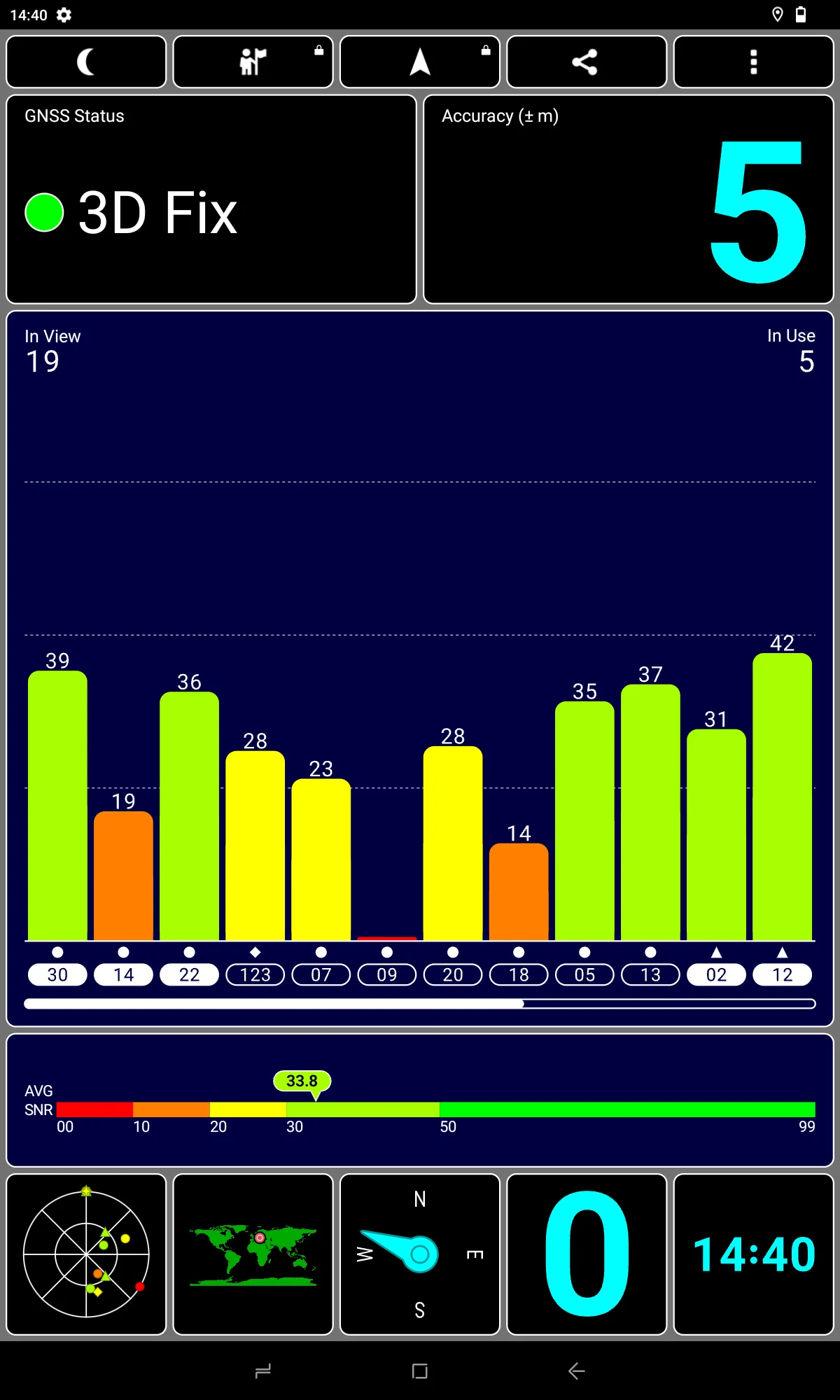Select satellite 30 in the chart
This screenshot has width=840, height=1400.
pyautogui.click(x=57, y=974)
